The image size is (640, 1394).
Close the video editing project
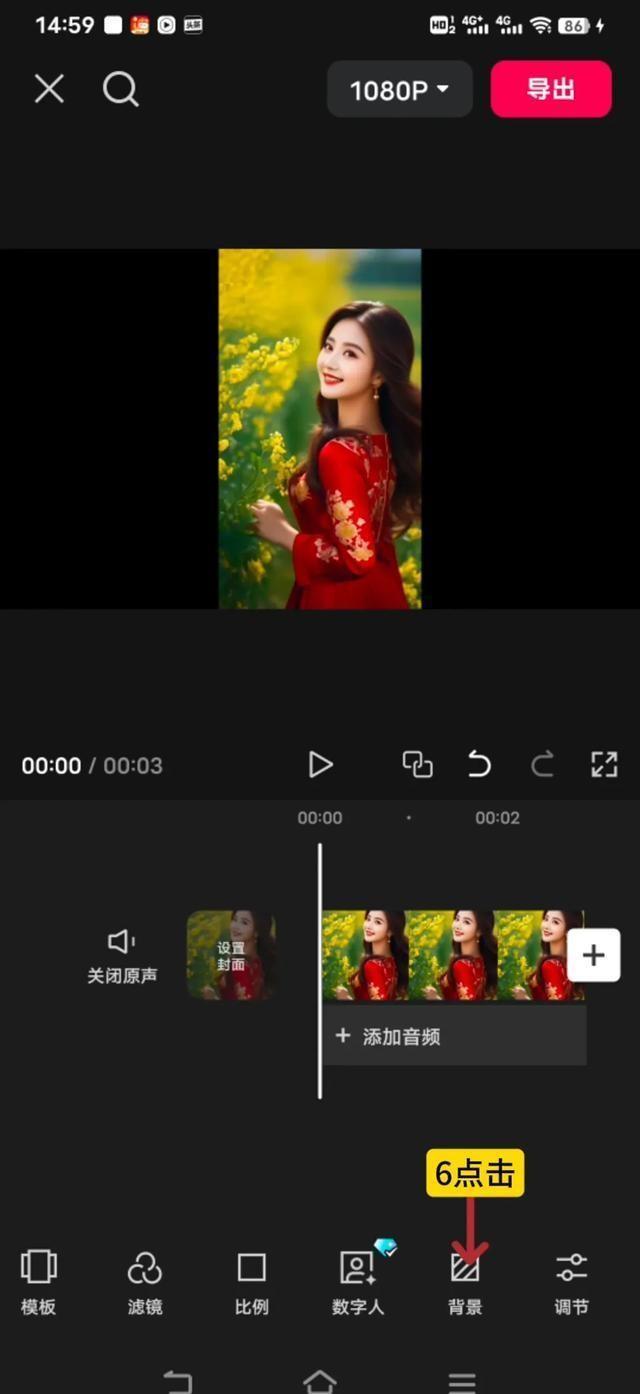click(49, 90)
